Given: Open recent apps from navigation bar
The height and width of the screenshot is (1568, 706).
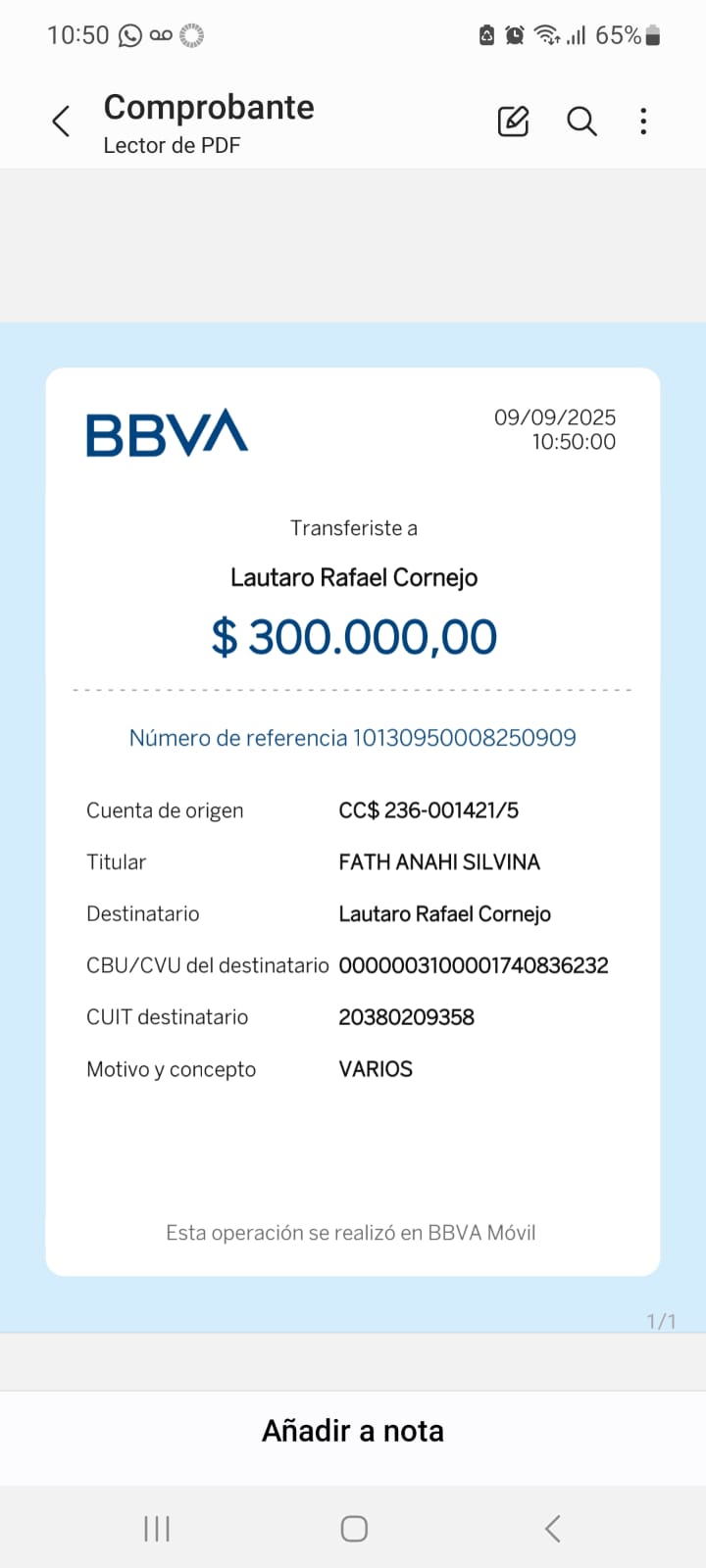Looking at the screenshot, I should coord(157,1529).
